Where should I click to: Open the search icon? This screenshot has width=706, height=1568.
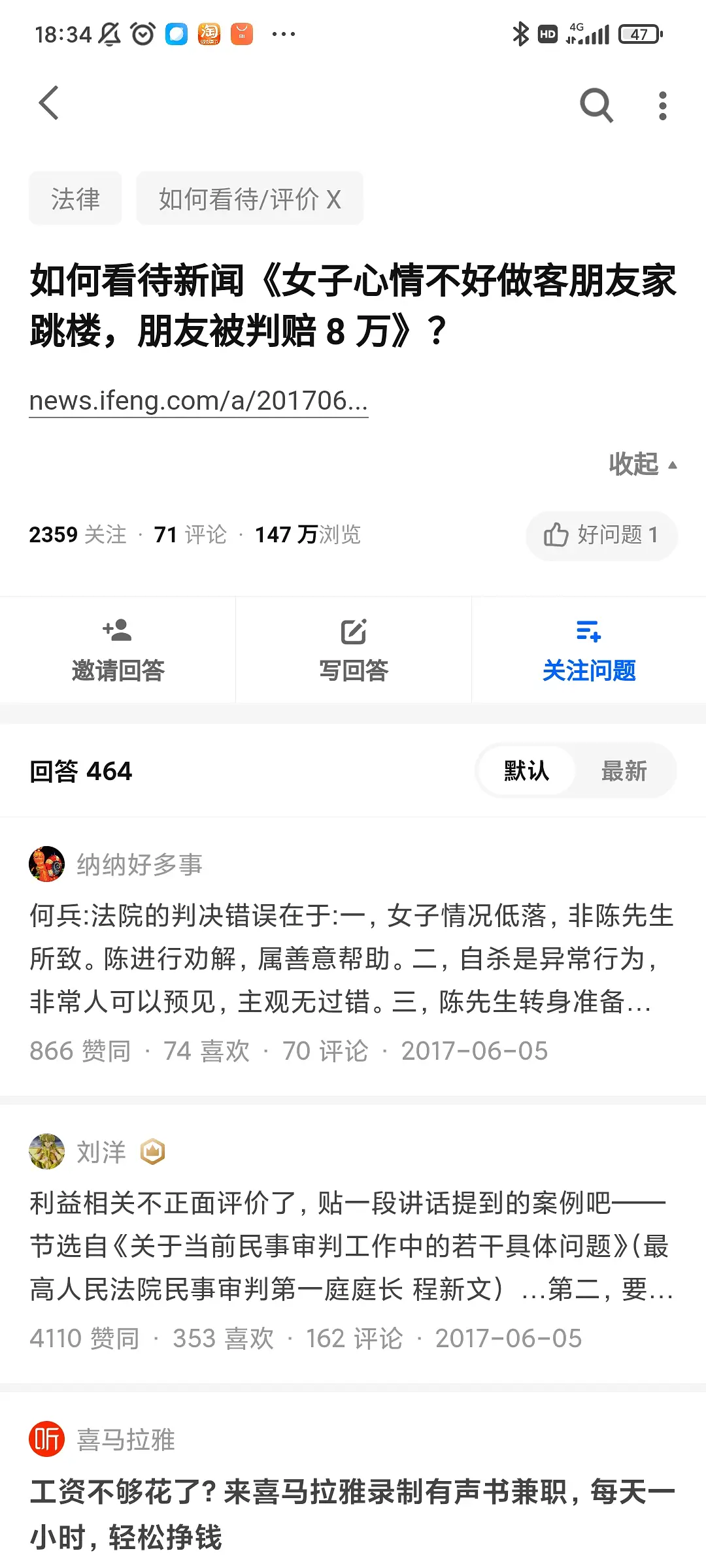(x=596, y=105)
